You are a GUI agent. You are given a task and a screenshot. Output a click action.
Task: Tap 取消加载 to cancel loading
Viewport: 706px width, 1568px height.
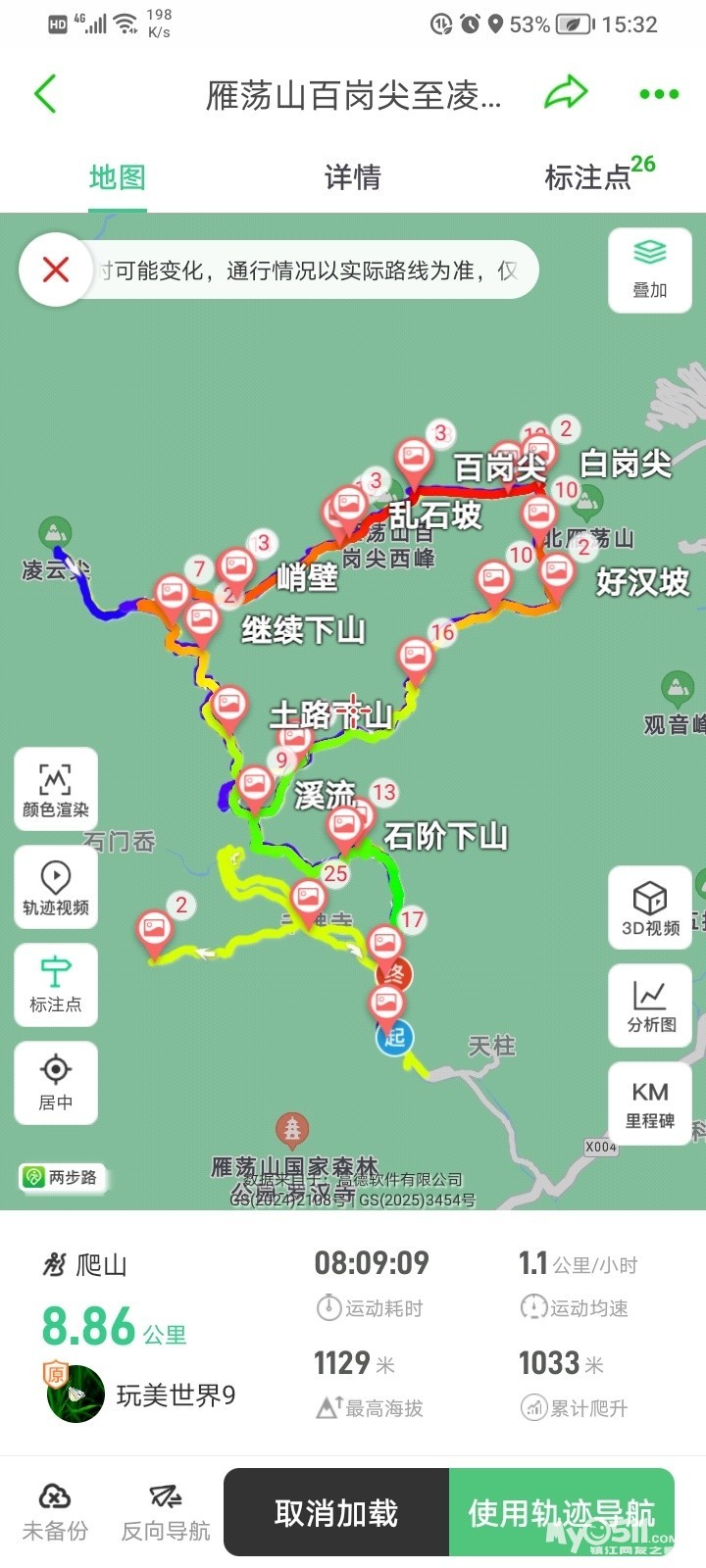click(336, 1512)
